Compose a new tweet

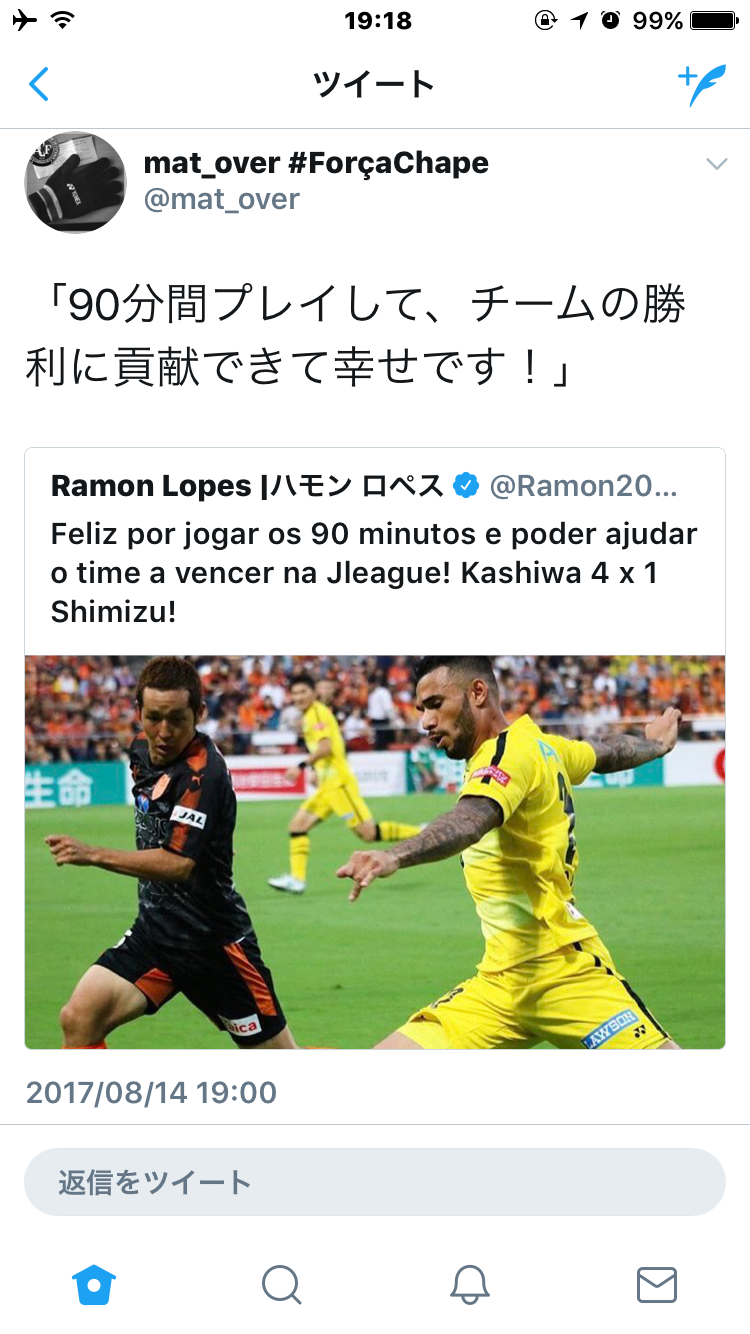701,85
